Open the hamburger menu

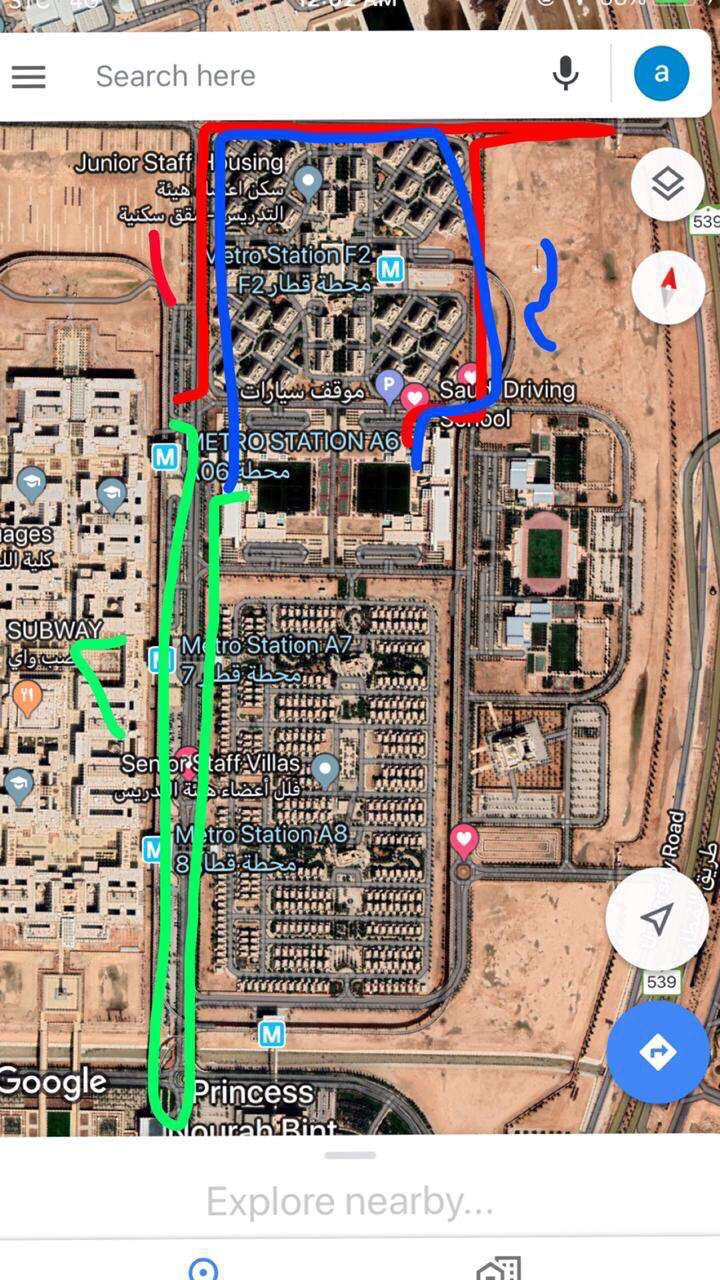coord(29,76)
